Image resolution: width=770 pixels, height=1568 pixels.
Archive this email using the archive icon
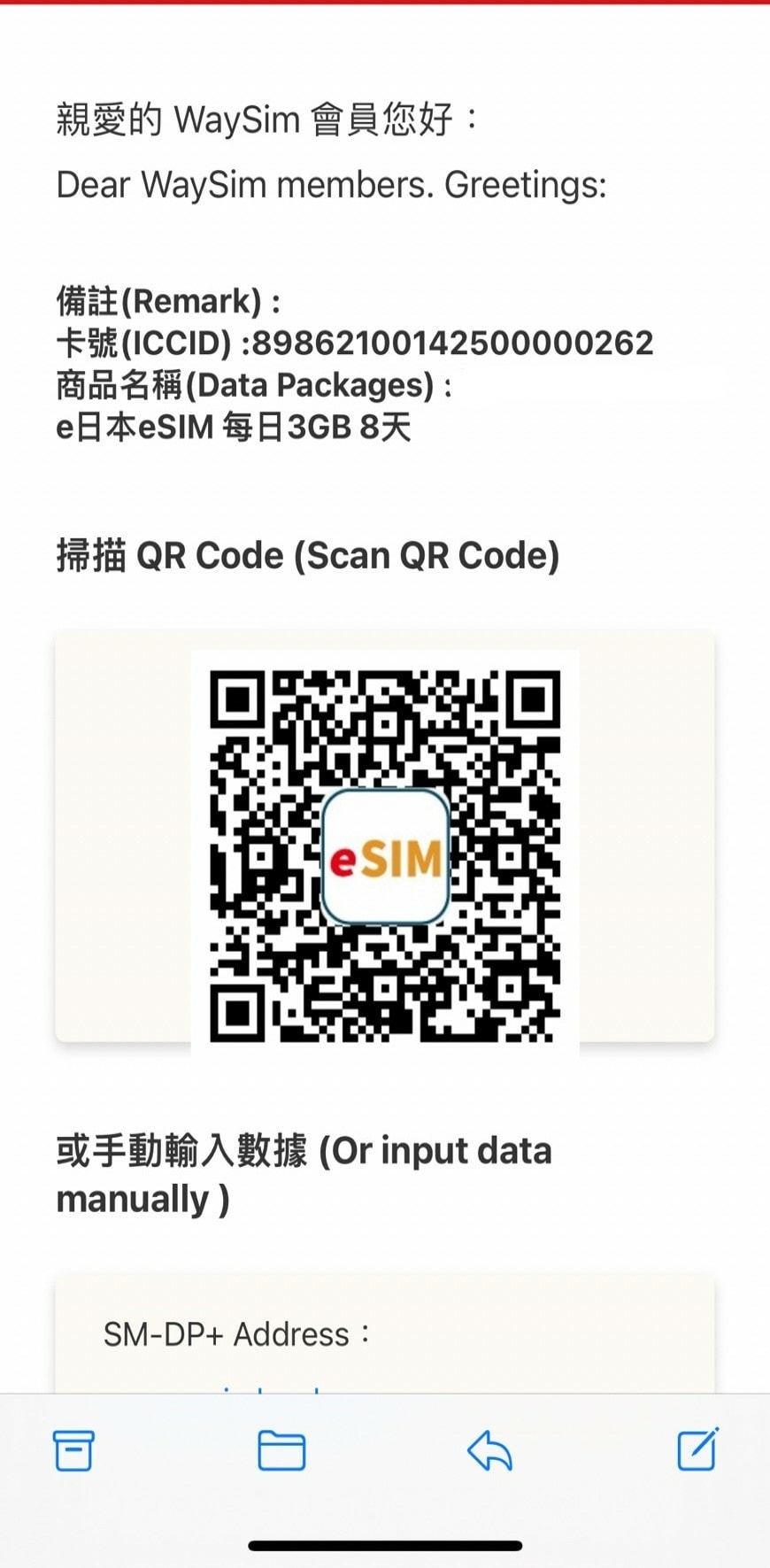73,1450
